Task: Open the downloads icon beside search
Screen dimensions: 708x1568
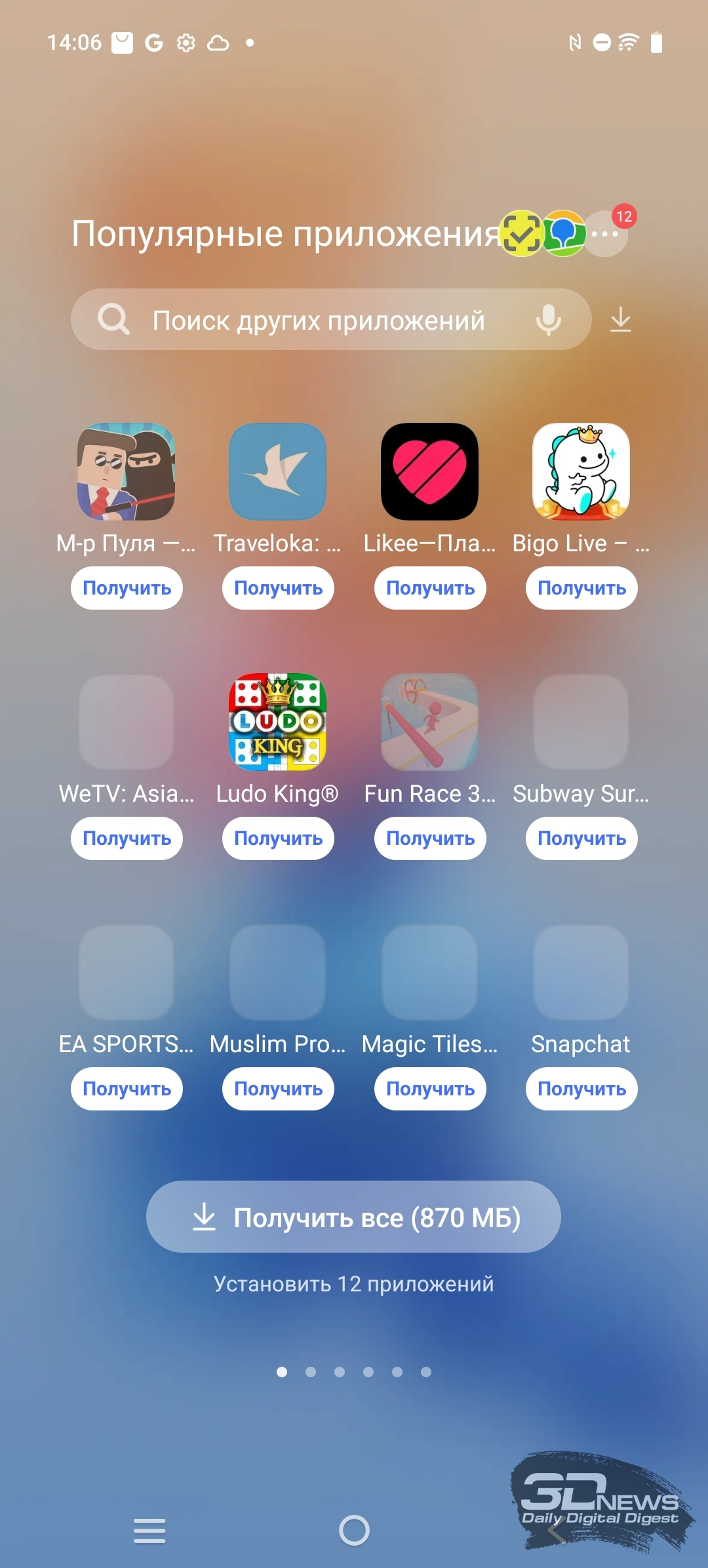Action: (620, 320)
